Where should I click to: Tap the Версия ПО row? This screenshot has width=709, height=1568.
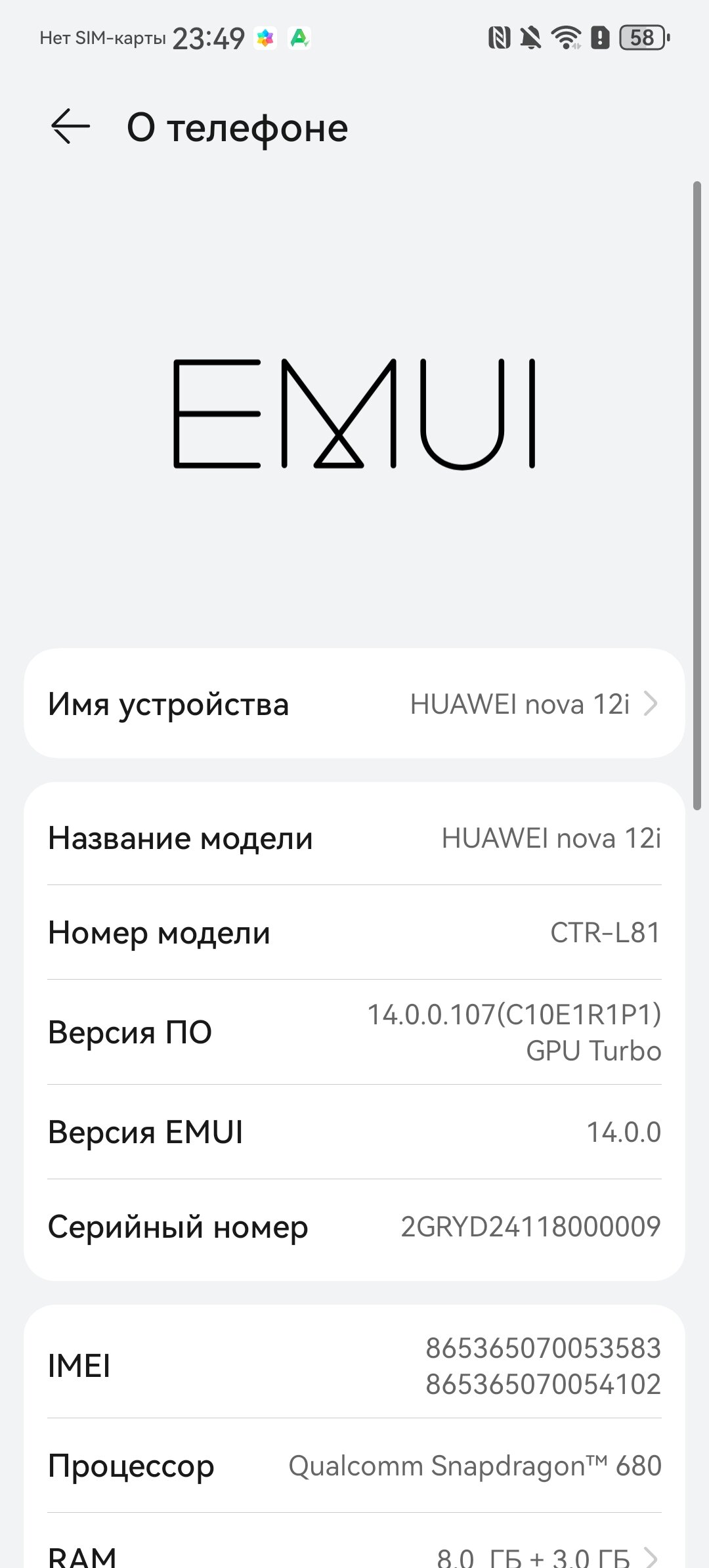[354, 1032]
